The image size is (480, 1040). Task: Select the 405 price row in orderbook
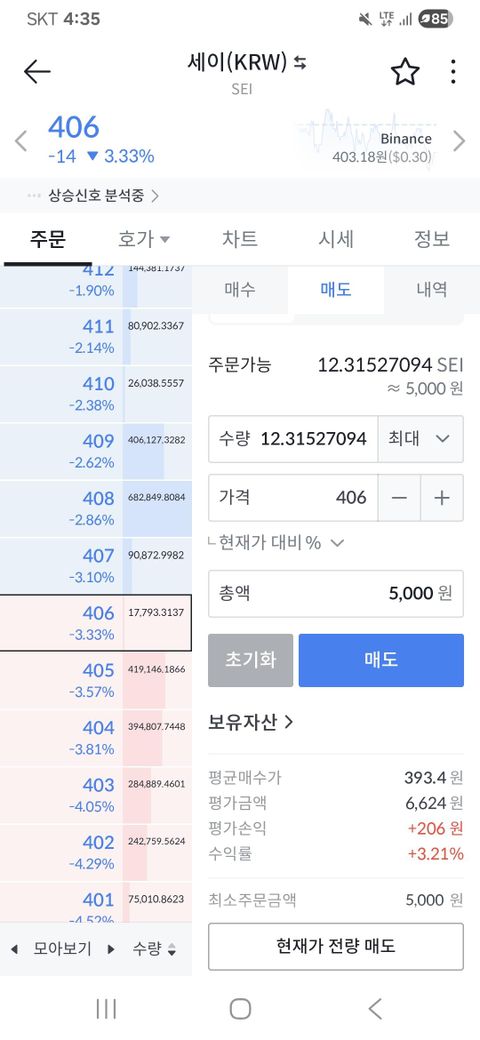96,681
